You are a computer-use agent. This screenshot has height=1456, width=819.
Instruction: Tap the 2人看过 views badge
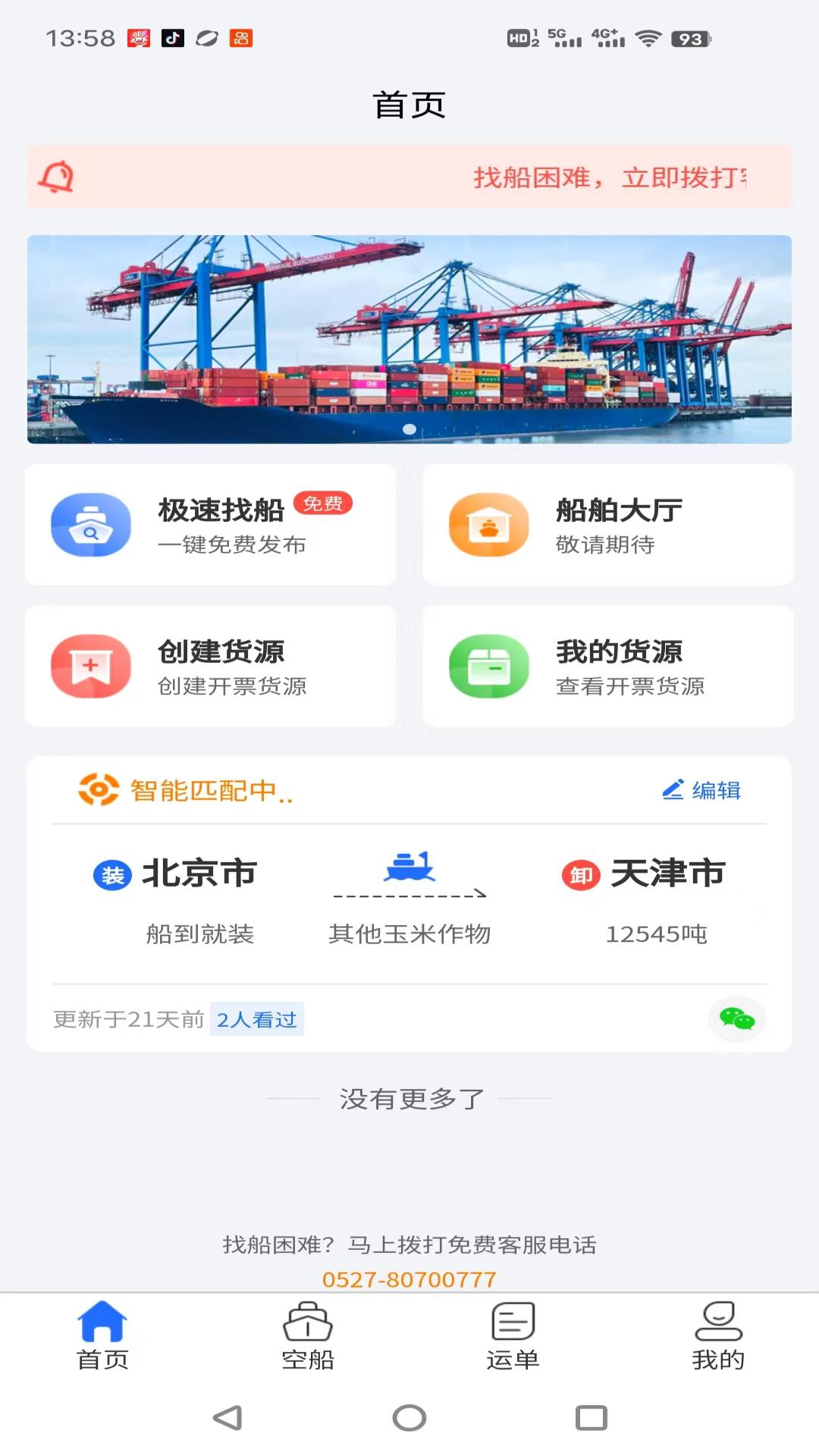coord(256,1019)
